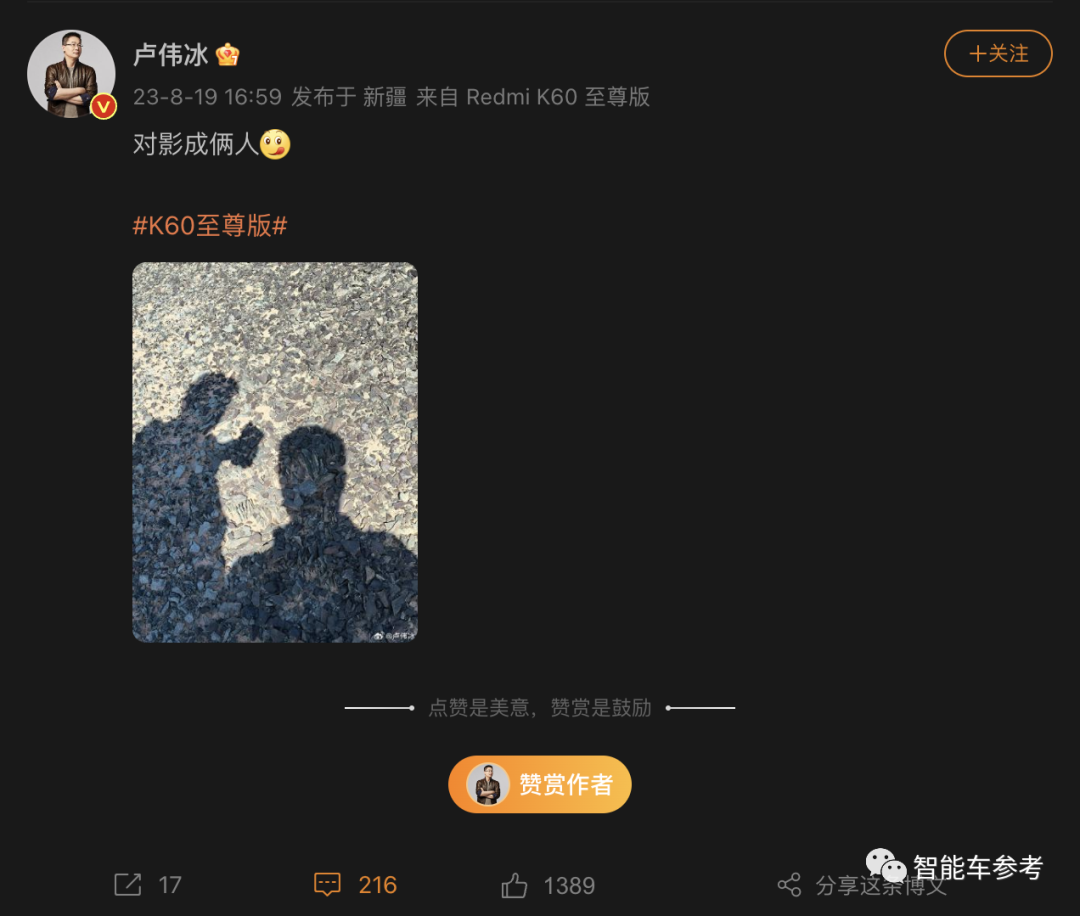This screenshot has width=1080, height=916.
Task: Open the comments on this post
Action: (x=356, y=885)
